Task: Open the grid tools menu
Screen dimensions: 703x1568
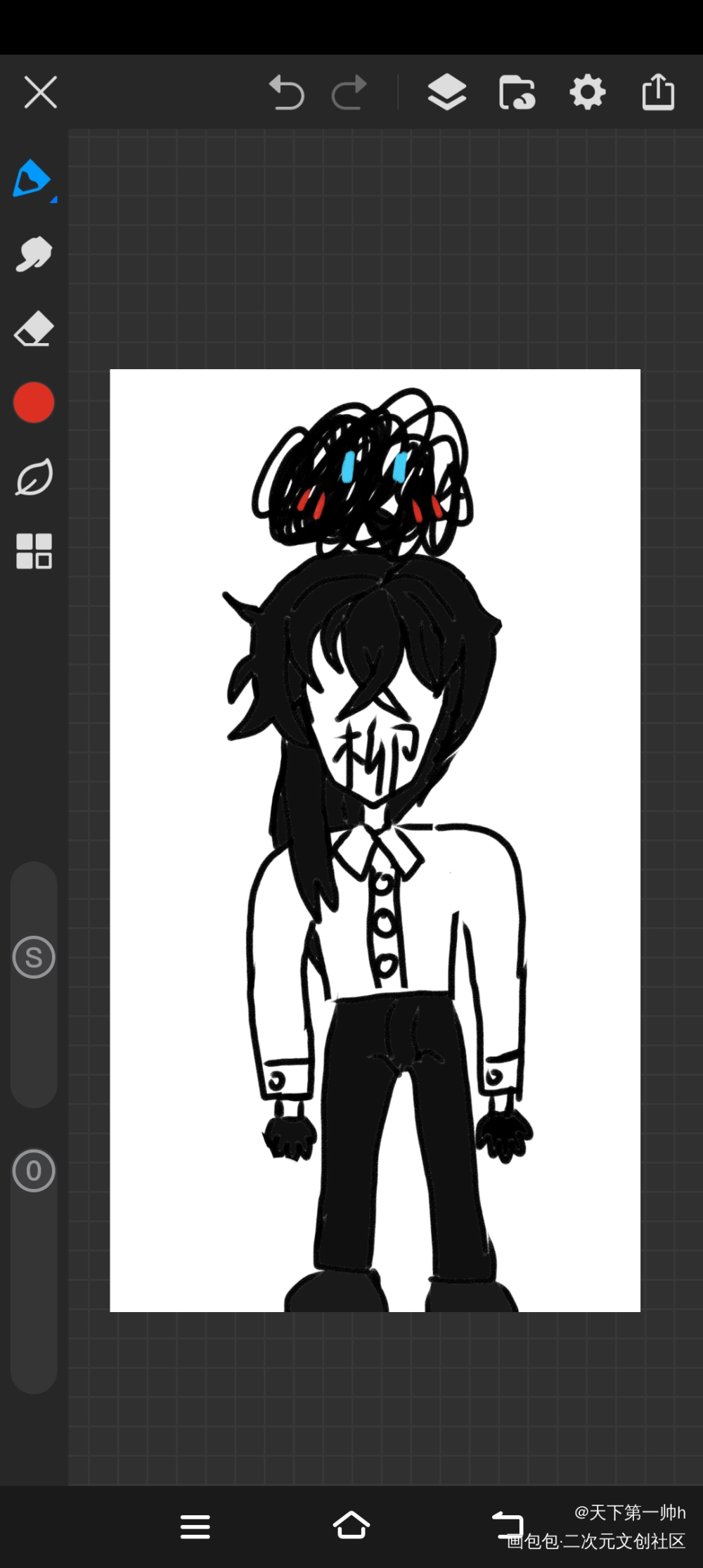Action: tap(34, 551)
